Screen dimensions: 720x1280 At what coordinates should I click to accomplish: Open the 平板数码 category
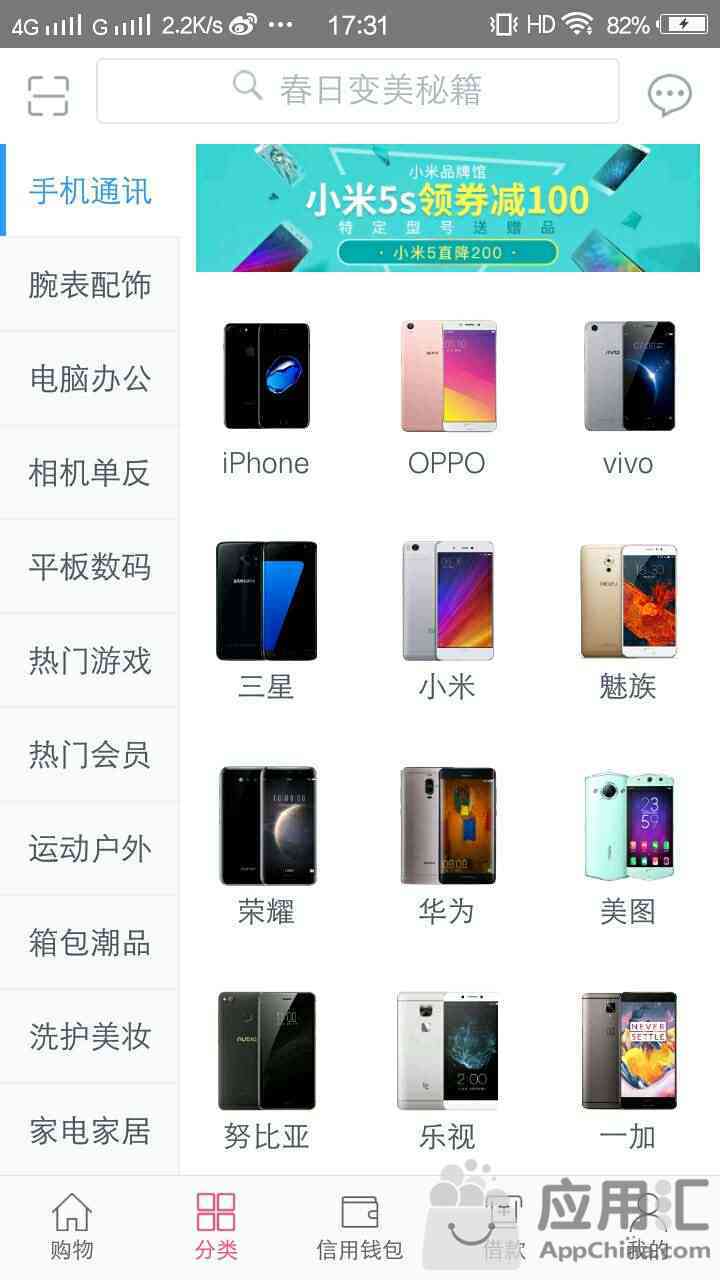click(x=90, y=567)
